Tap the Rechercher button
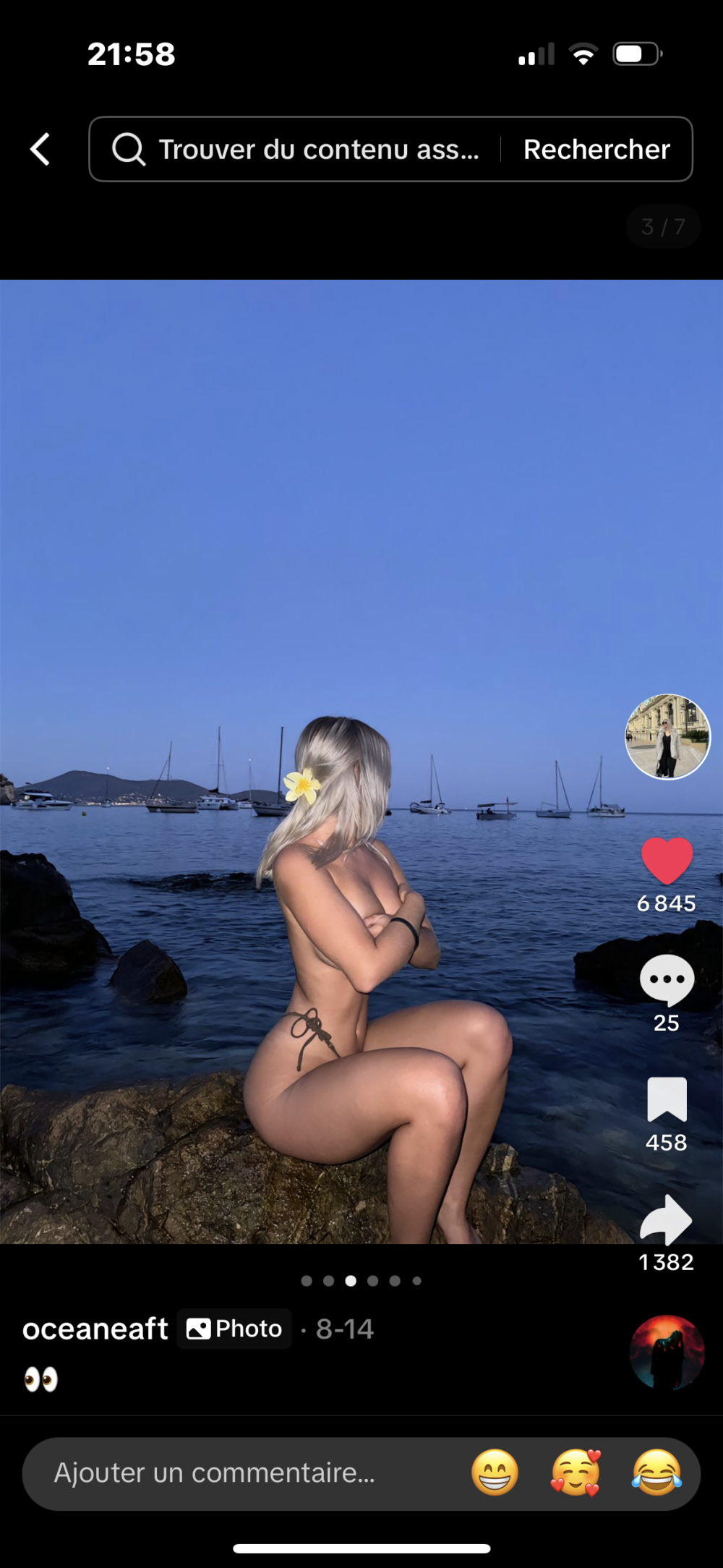The width and height of the screenshot is (723, 1568). click(x=596, y=150)
